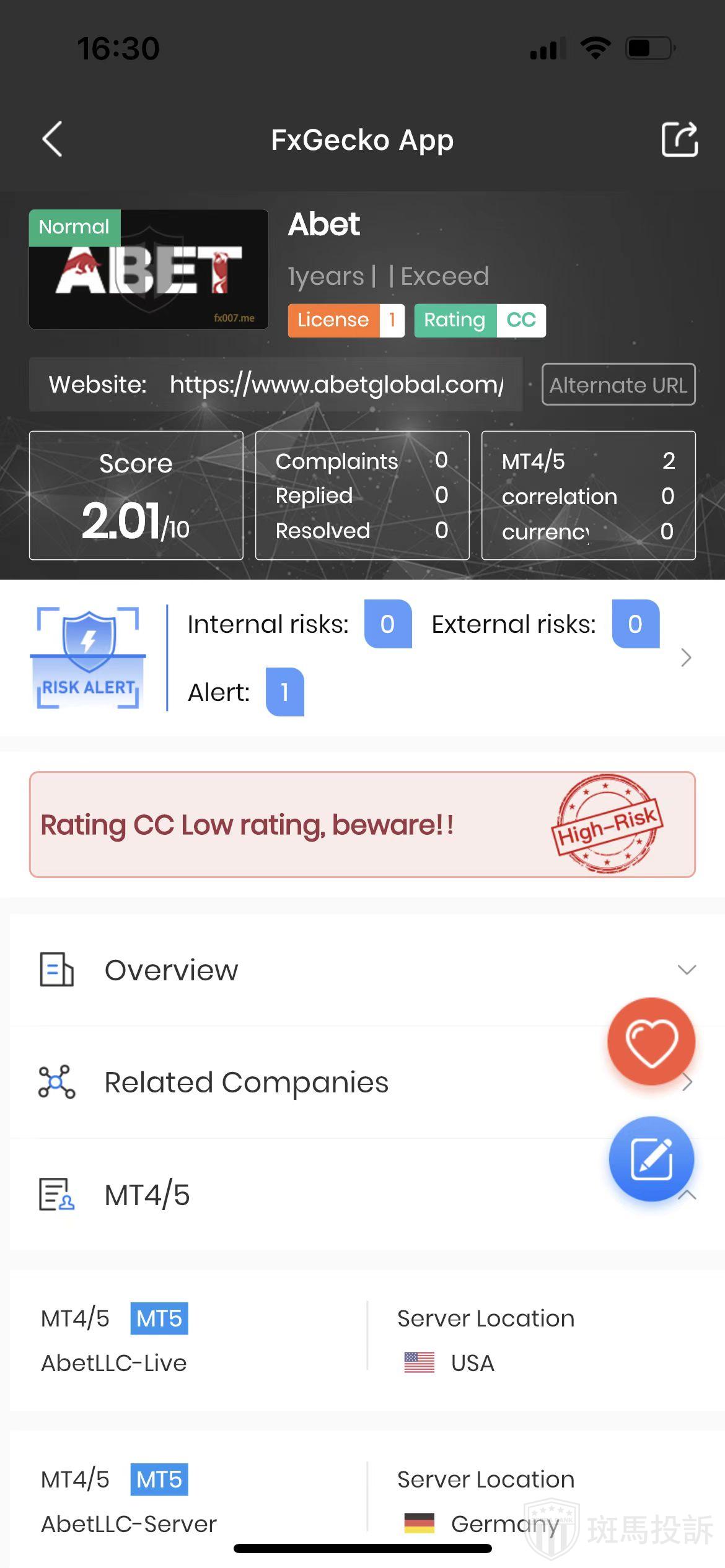Add Abet to favorites with heart button

(x=651, y=1042)
